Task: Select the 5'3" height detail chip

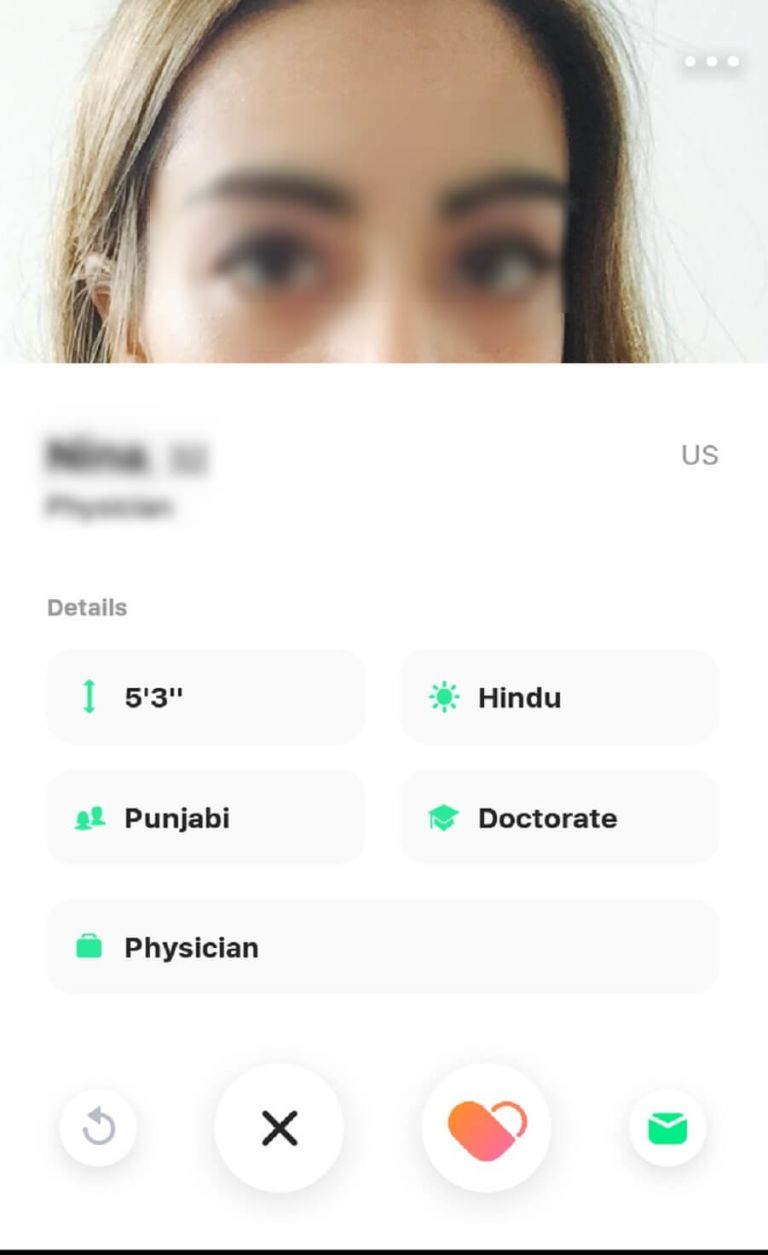Action: tap(205, 696)
